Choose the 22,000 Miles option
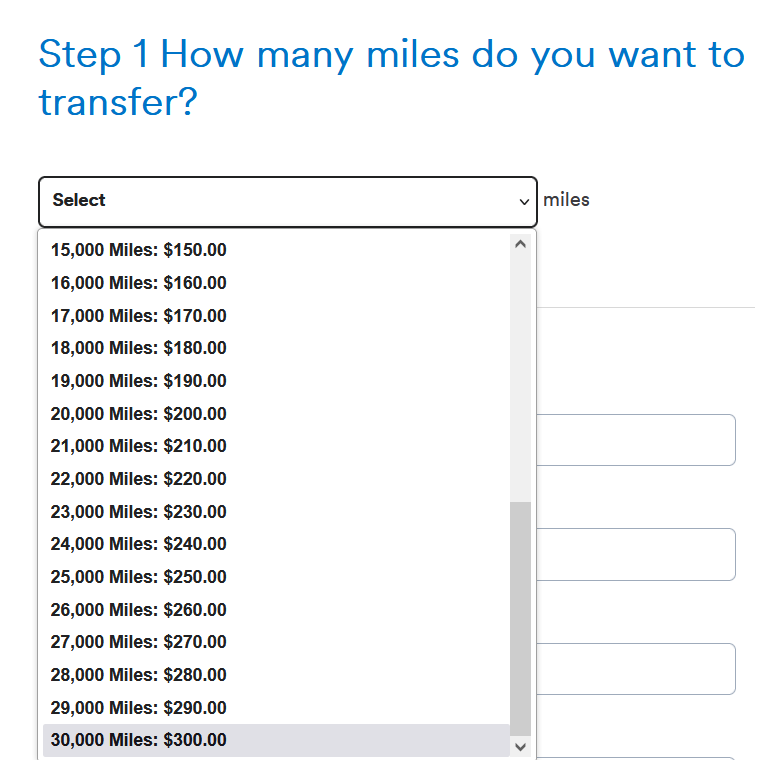This screenshot has width=777, height=760. point(139,479)
